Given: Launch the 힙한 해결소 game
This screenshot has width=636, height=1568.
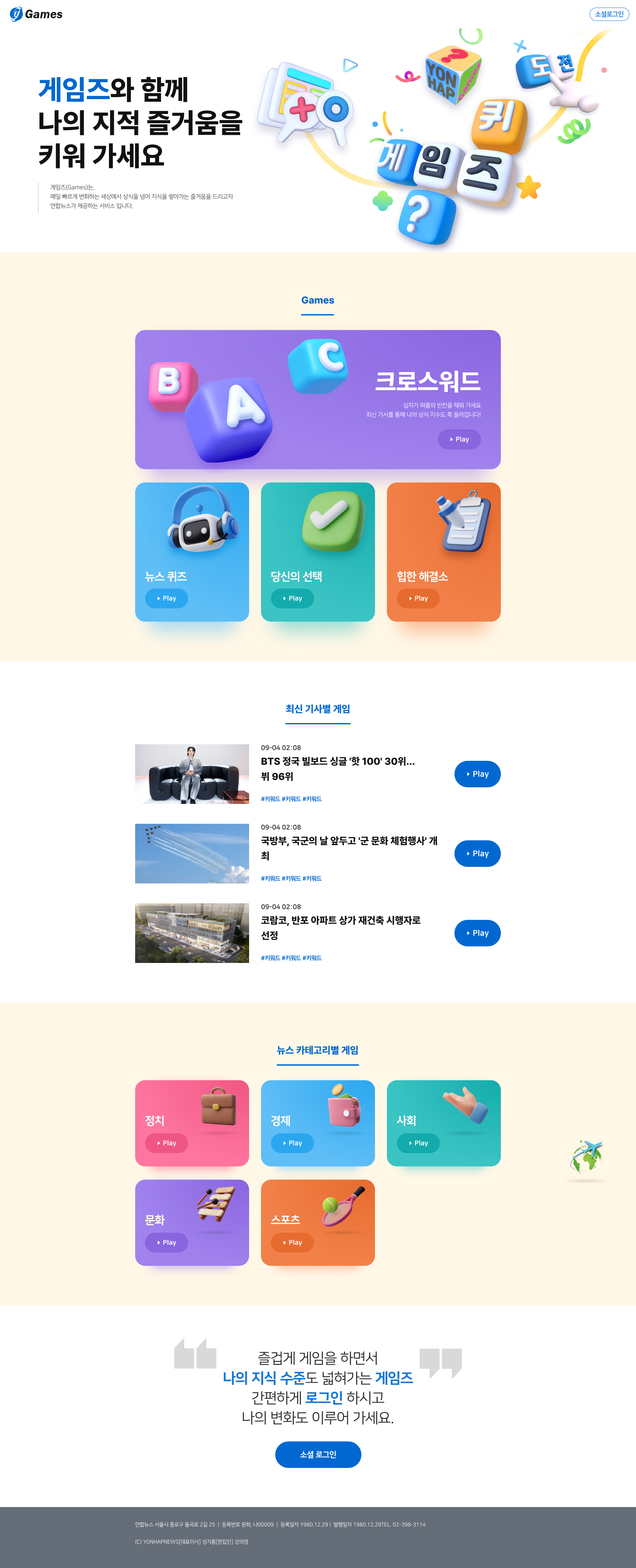Looking at the screenshot, I should click(418, 598).
